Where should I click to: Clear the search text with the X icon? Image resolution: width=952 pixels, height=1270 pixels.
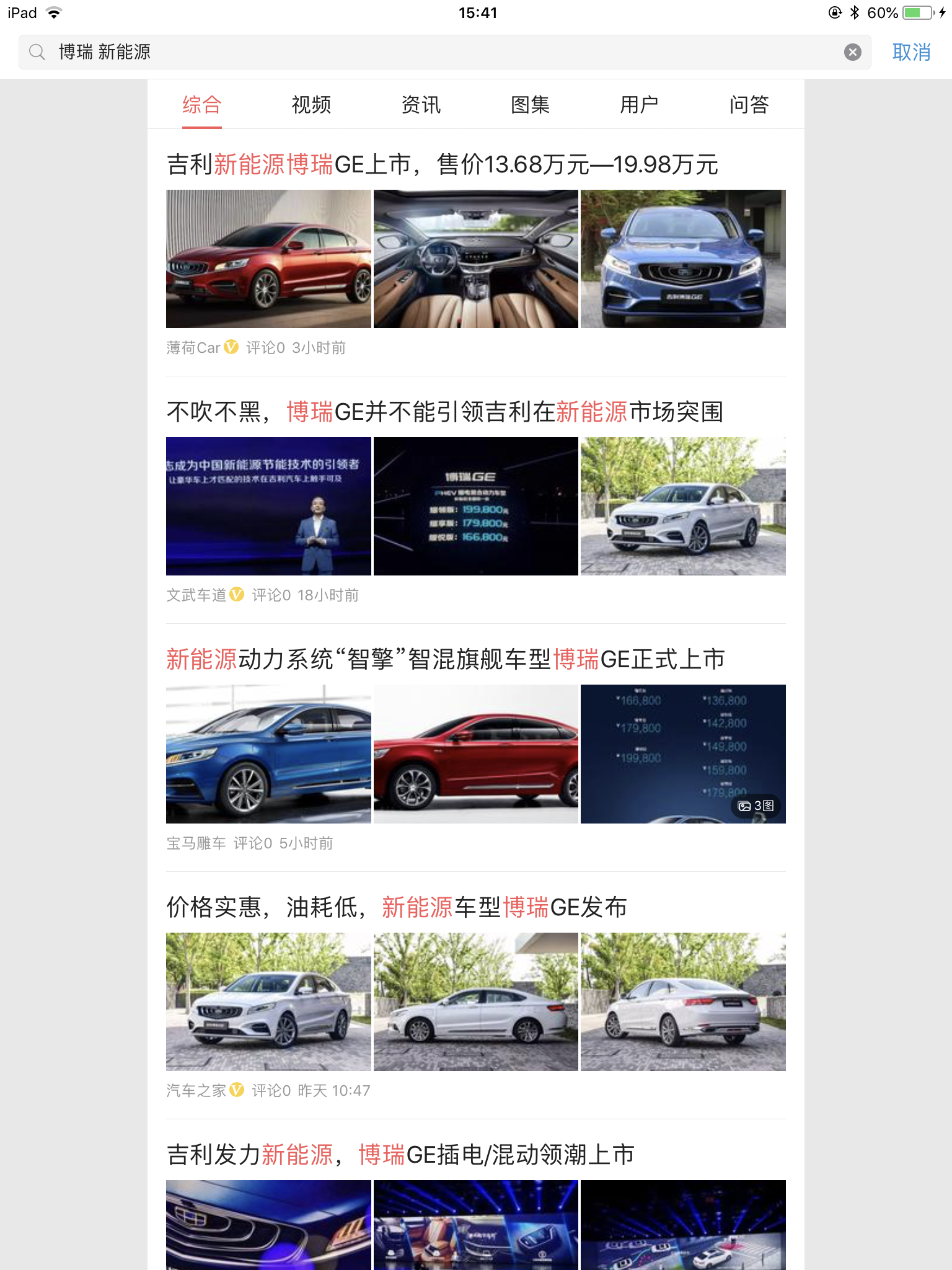[853, 52]
